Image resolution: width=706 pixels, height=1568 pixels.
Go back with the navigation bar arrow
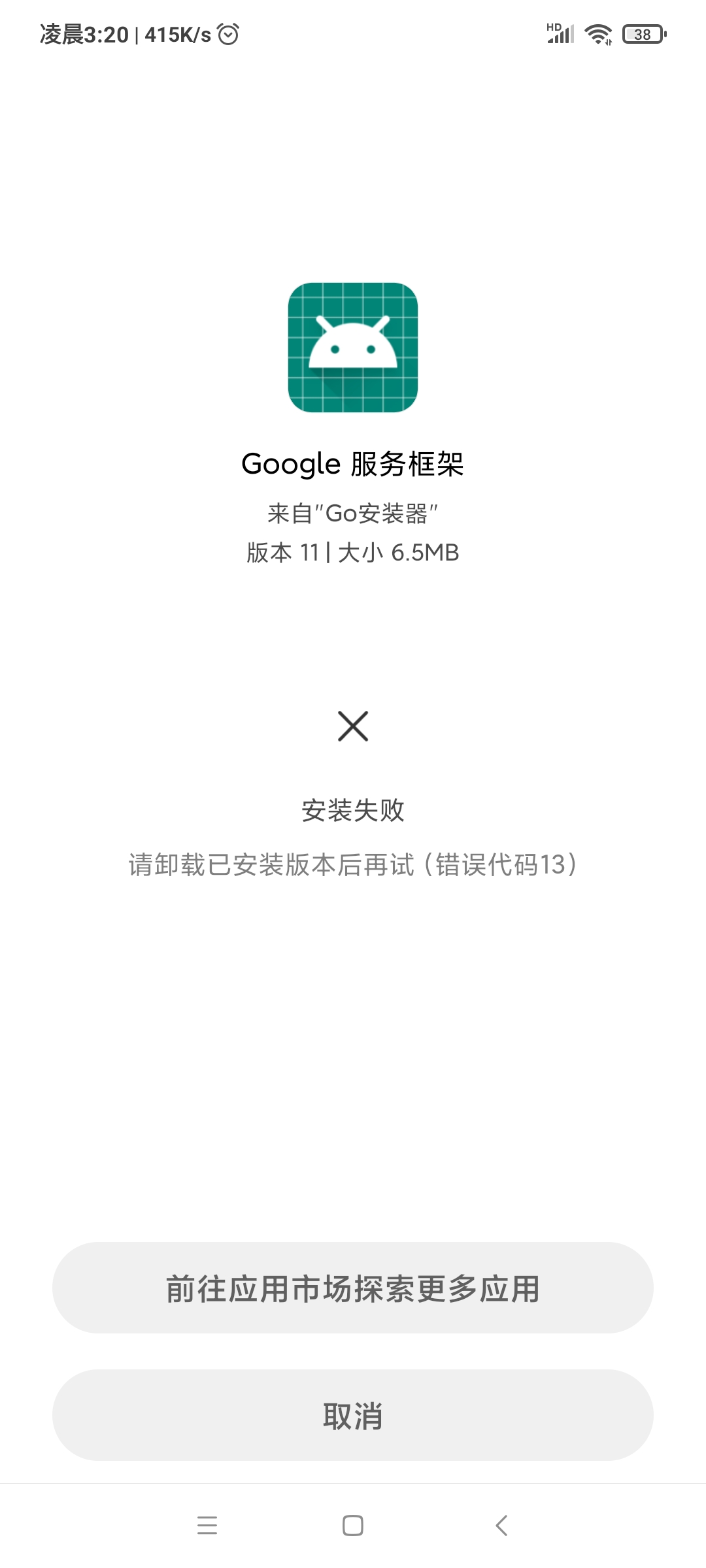[501, 1526]
